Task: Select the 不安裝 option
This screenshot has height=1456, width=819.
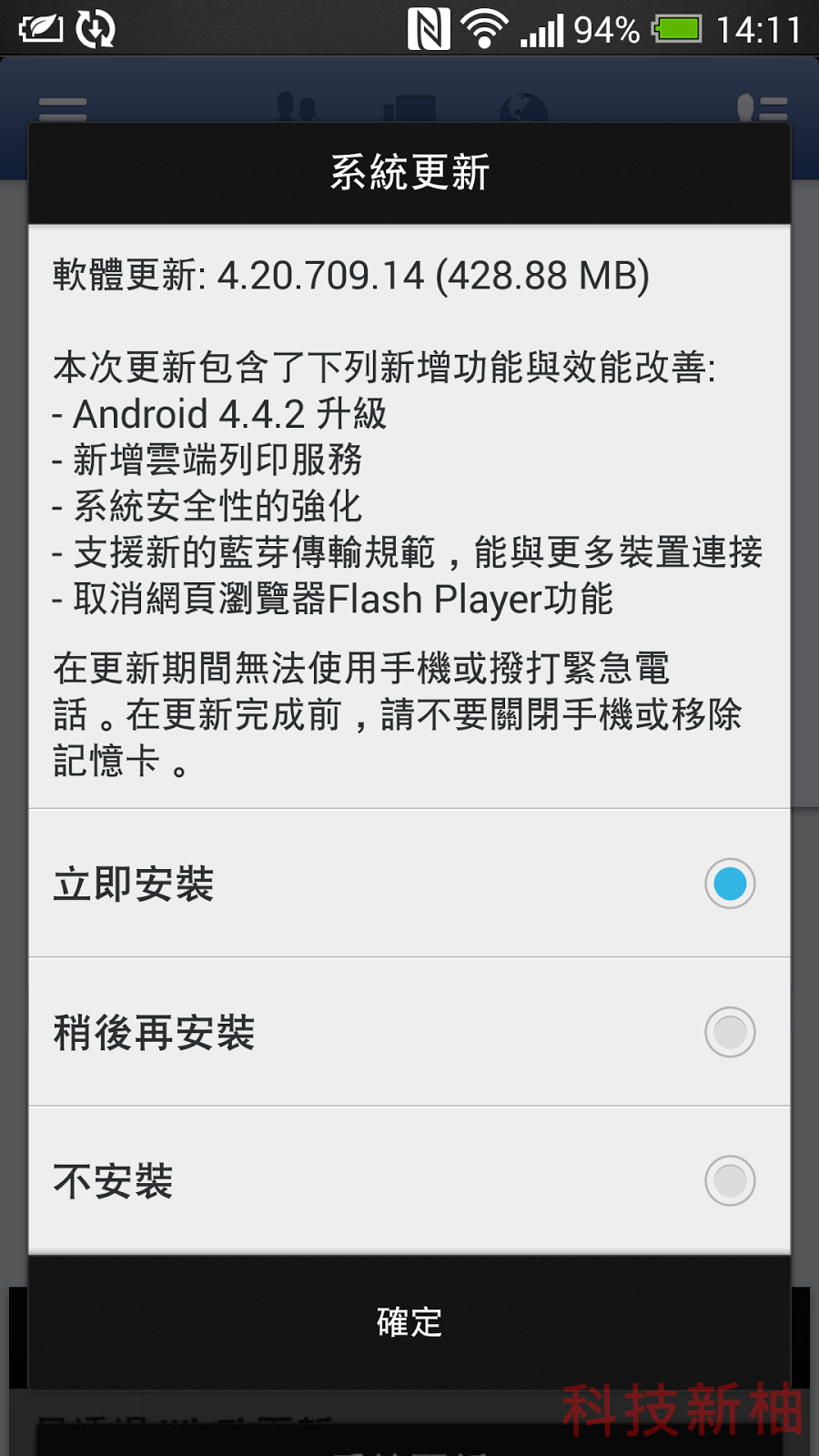Action: pyautogui.click(x=729, y=1181)
